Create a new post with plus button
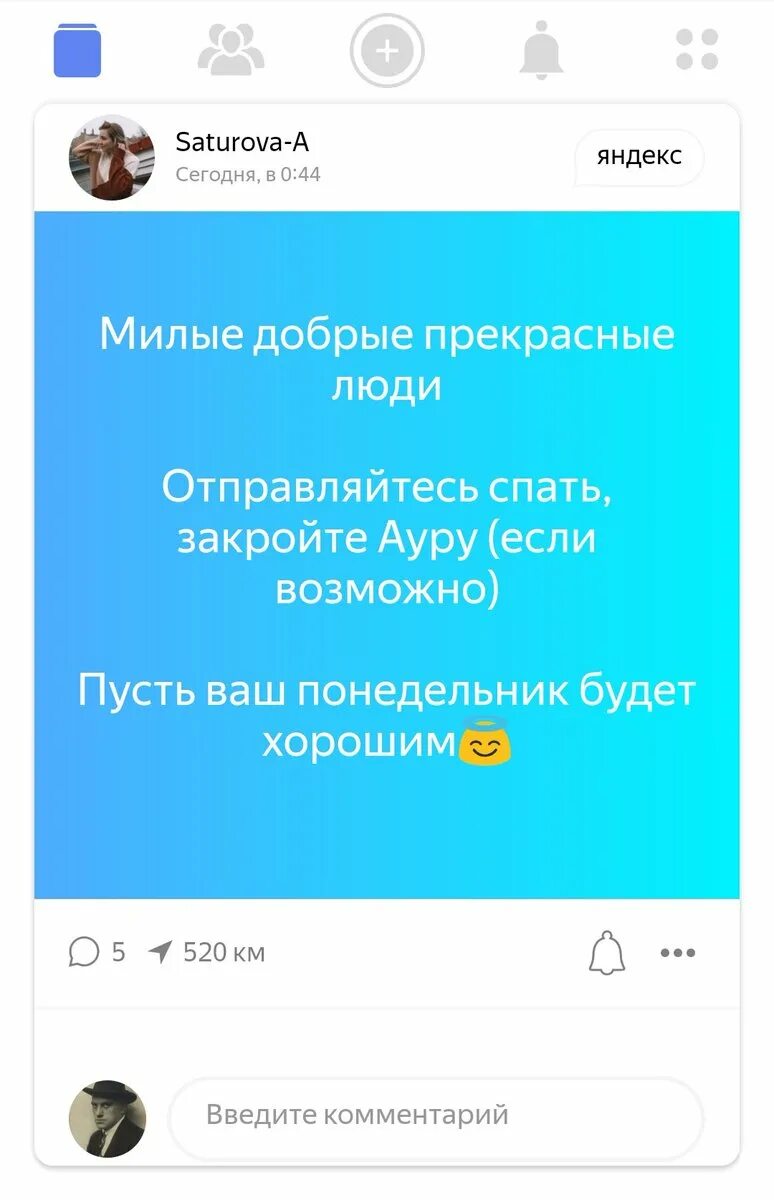 point(387,51)
